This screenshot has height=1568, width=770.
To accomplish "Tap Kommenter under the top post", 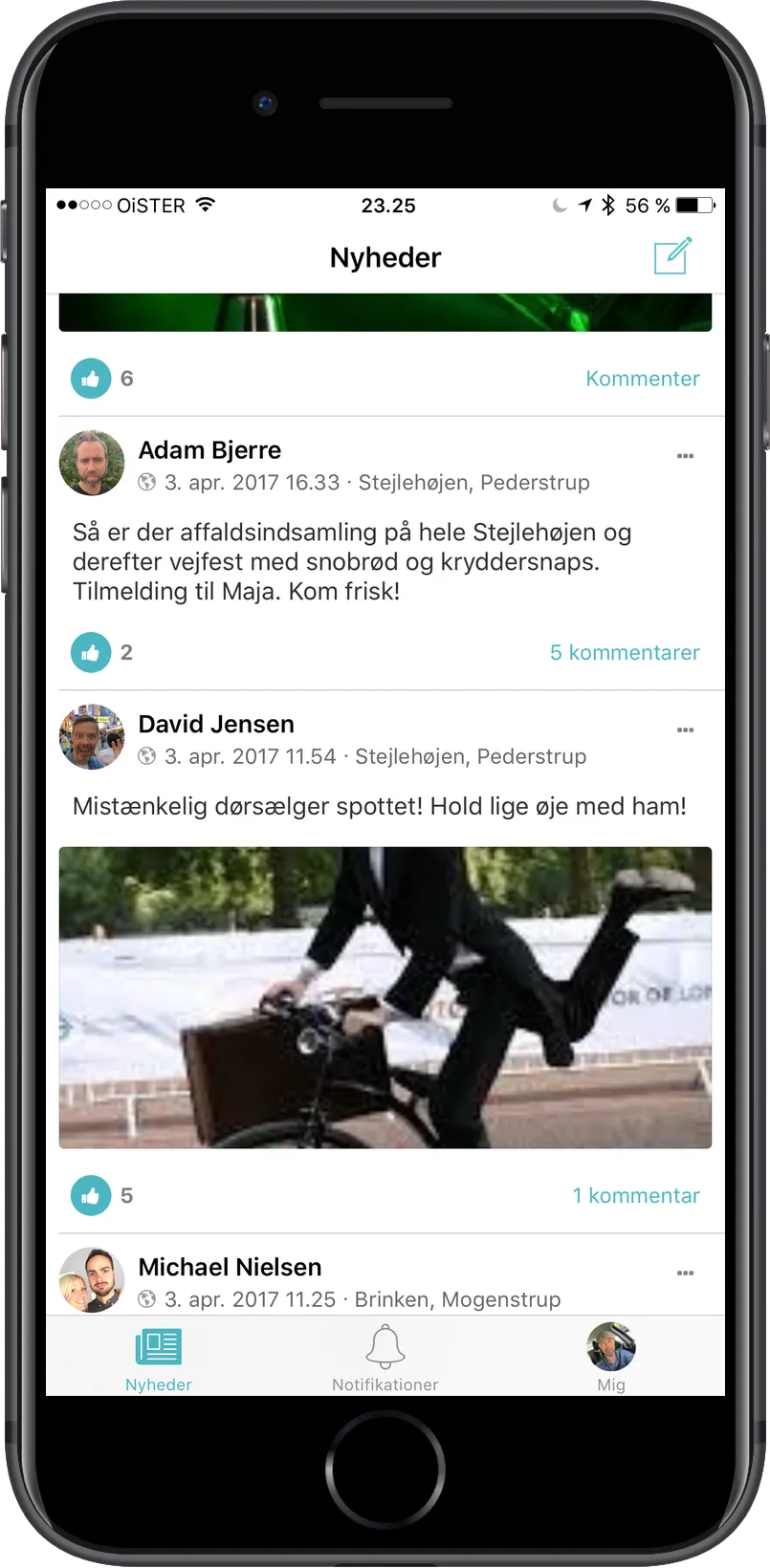I will 643,379.
